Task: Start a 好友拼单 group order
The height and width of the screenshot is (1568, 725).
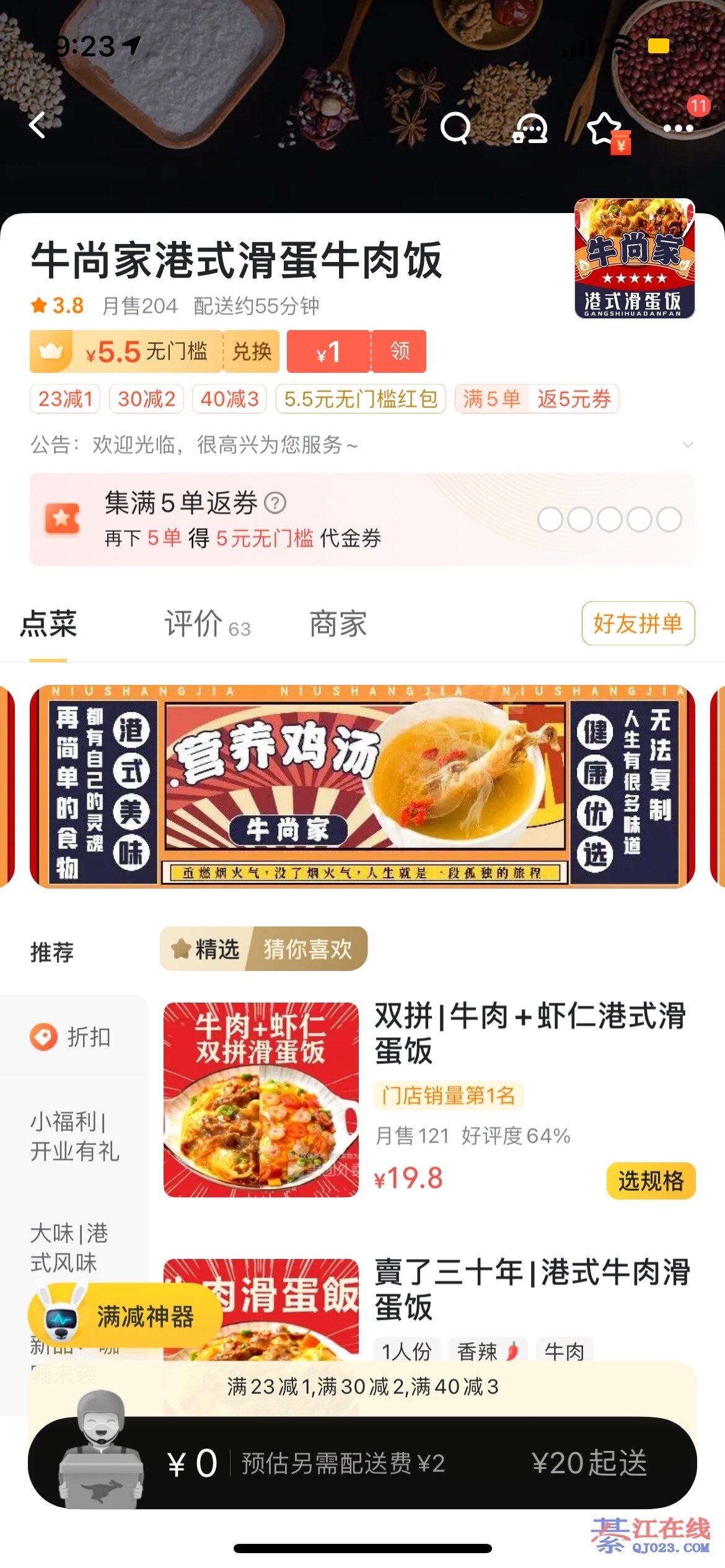Action: click(x=638, y=624)
